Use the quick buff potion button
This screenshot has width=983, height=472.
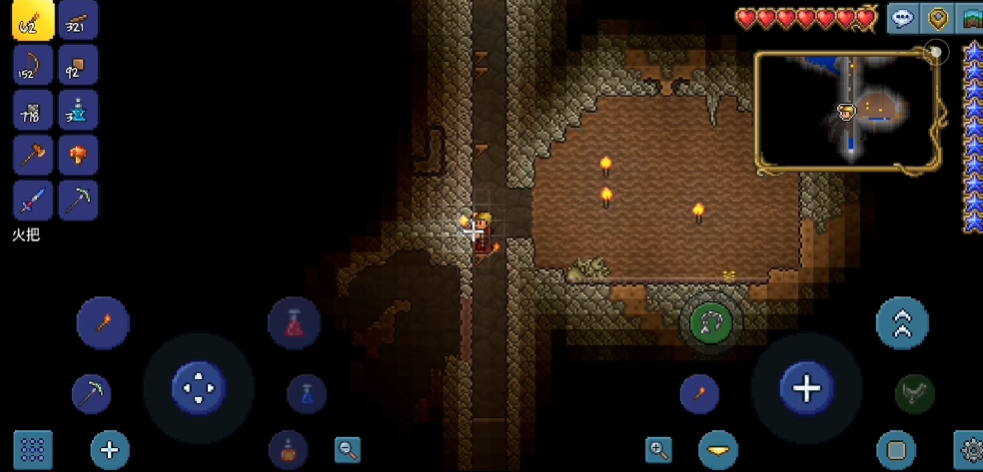288,451
